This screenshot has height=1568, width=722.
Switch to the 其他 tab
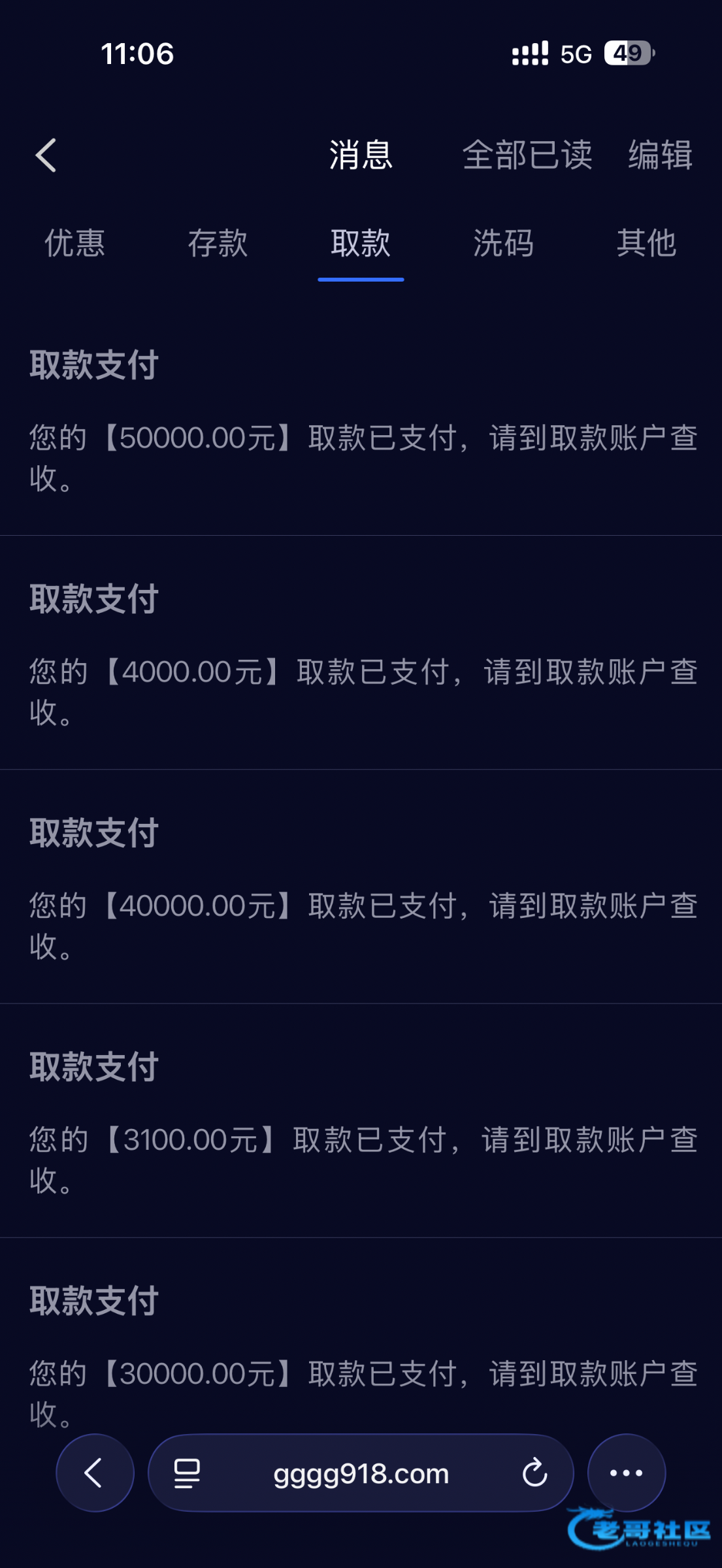[x=646, y=243]
